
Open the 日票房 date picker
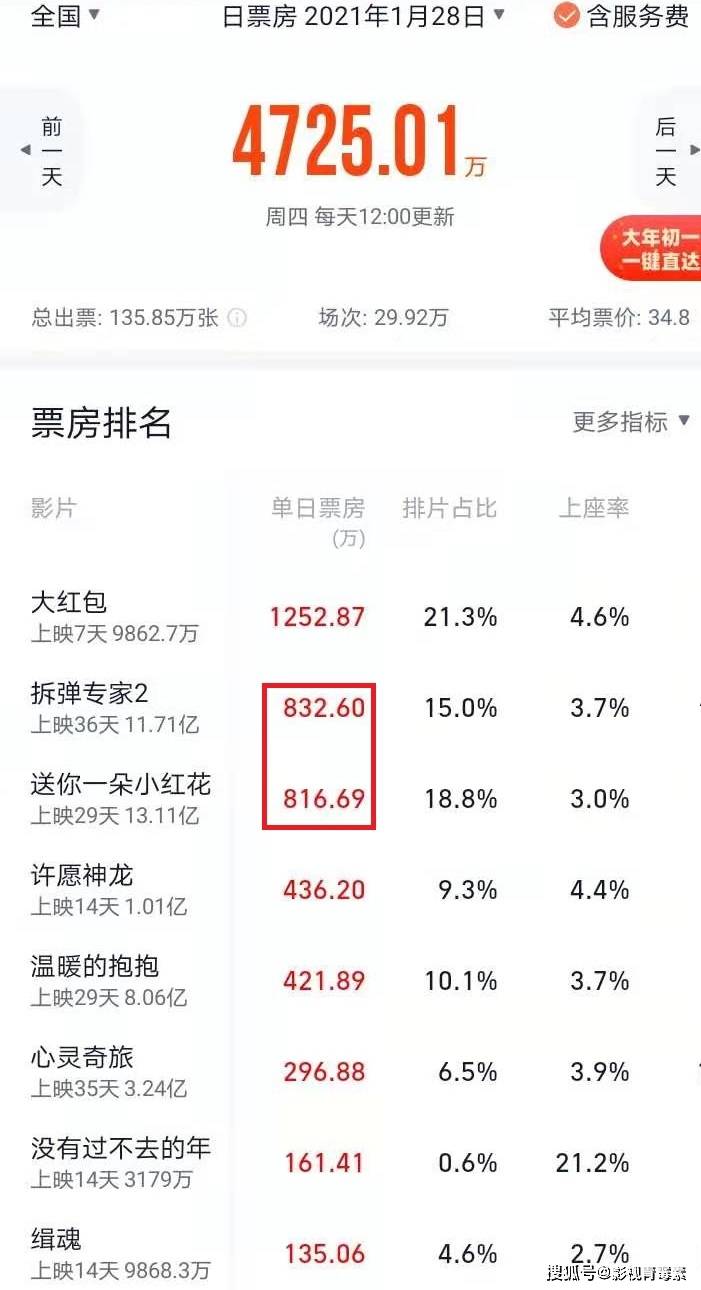pyautogui.click(x=363, y=16)
